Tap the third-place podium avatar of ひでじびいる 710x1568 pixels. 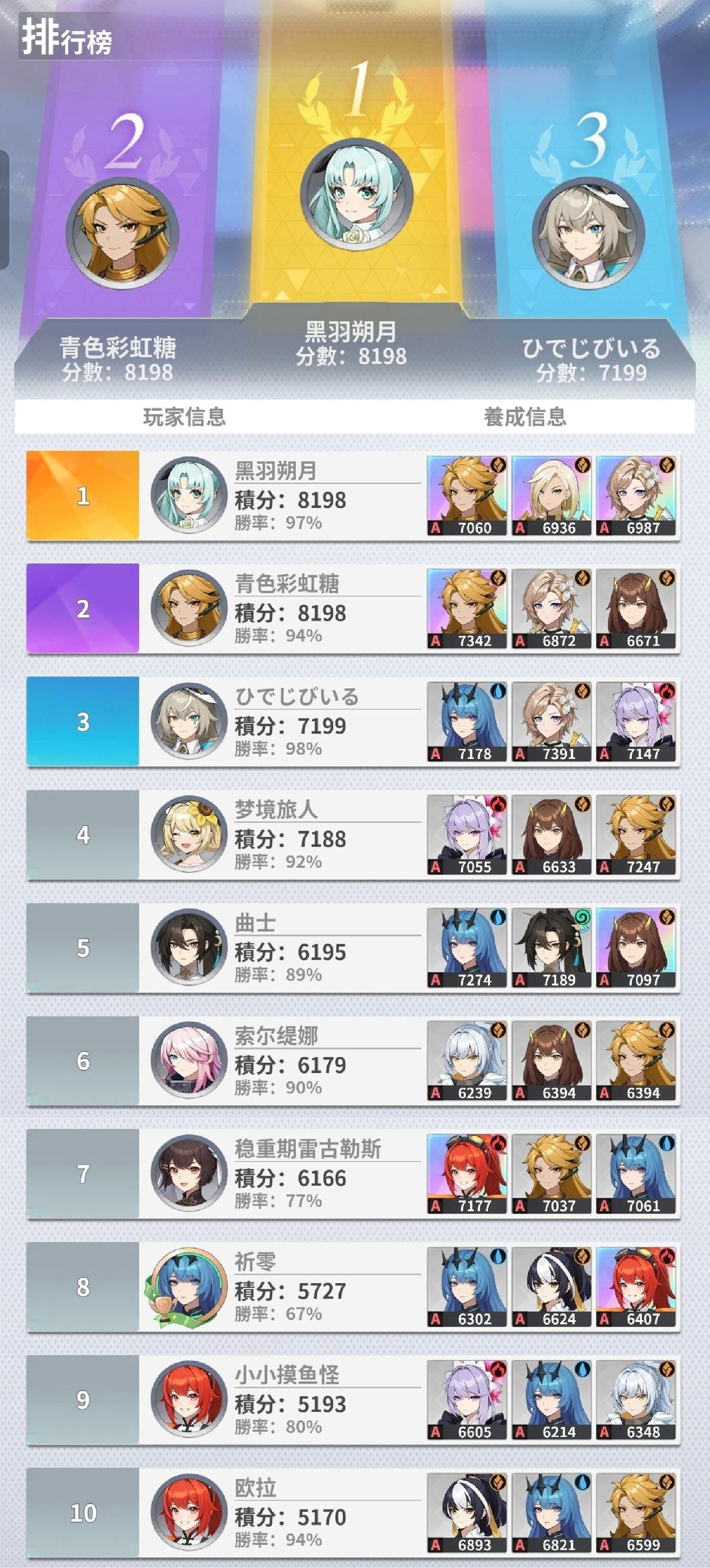click(588, 234)
